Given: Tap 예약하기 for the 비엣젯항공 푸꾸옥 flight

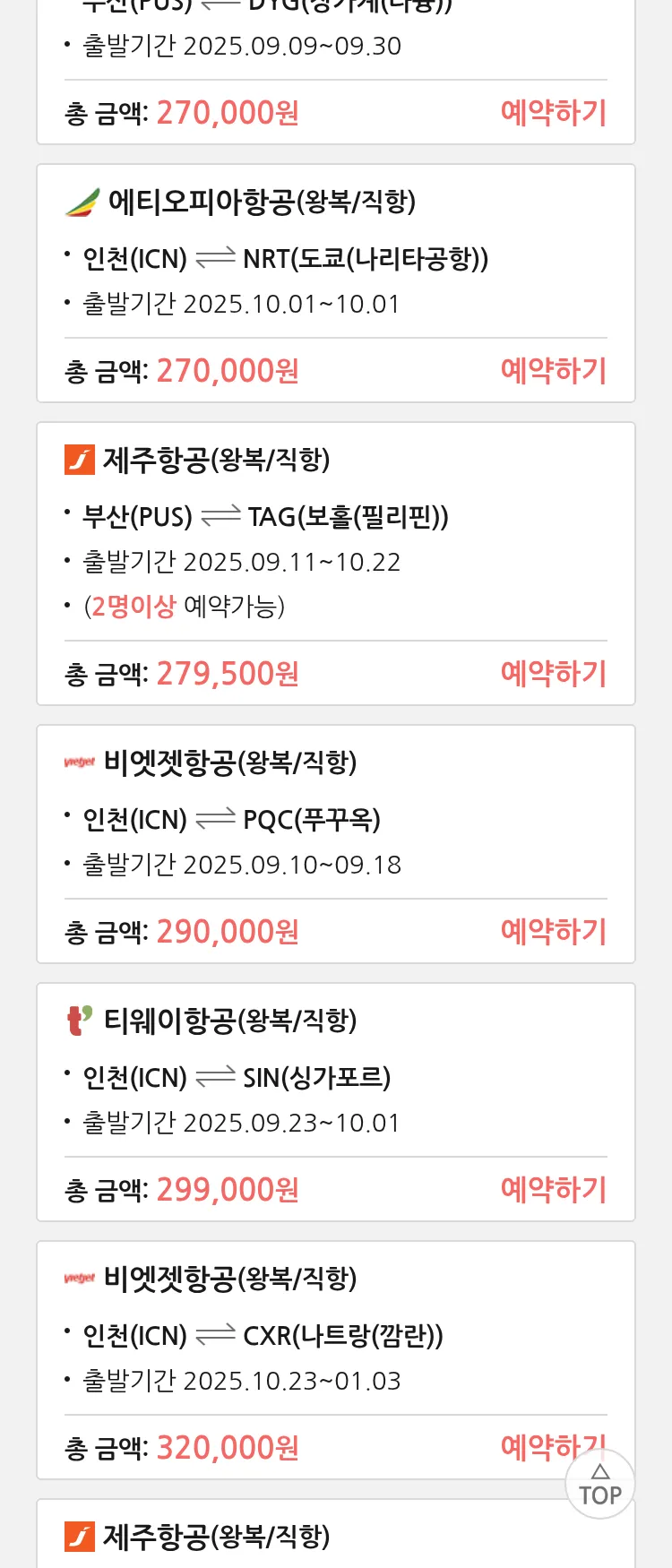Looking at the screenshot, I should [553, 932].
